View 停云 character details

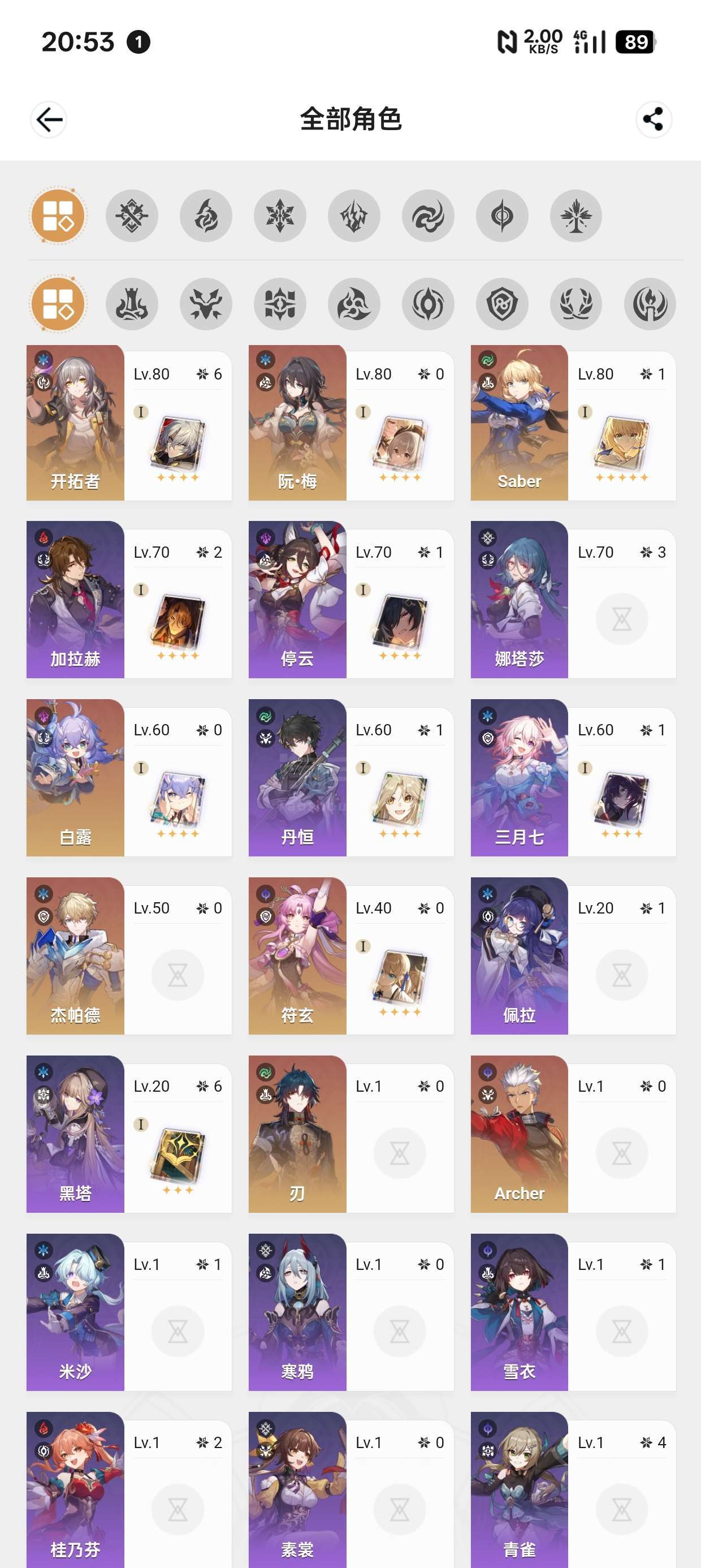coord(351,600)
